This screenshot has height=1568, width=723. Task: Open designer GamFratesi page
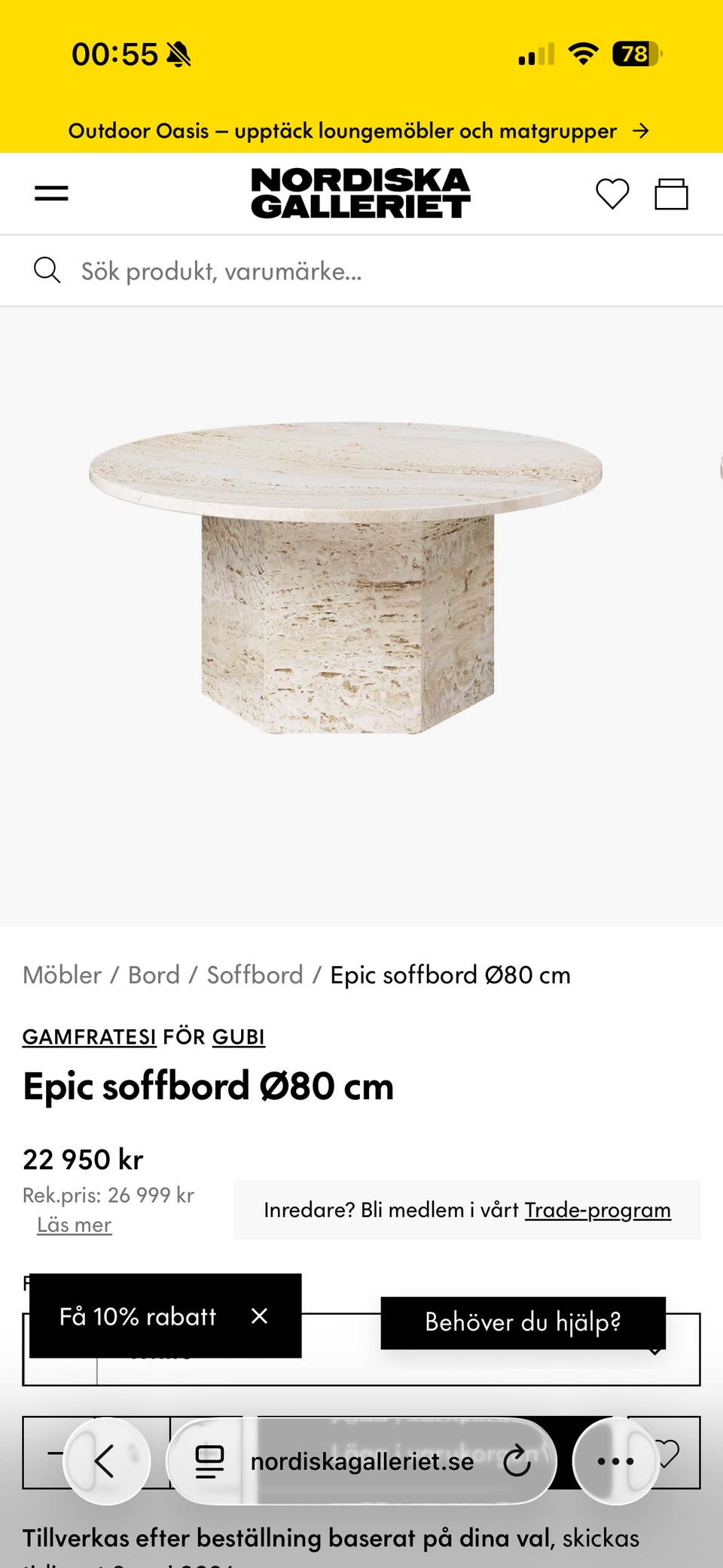(x=89, y=1037)
